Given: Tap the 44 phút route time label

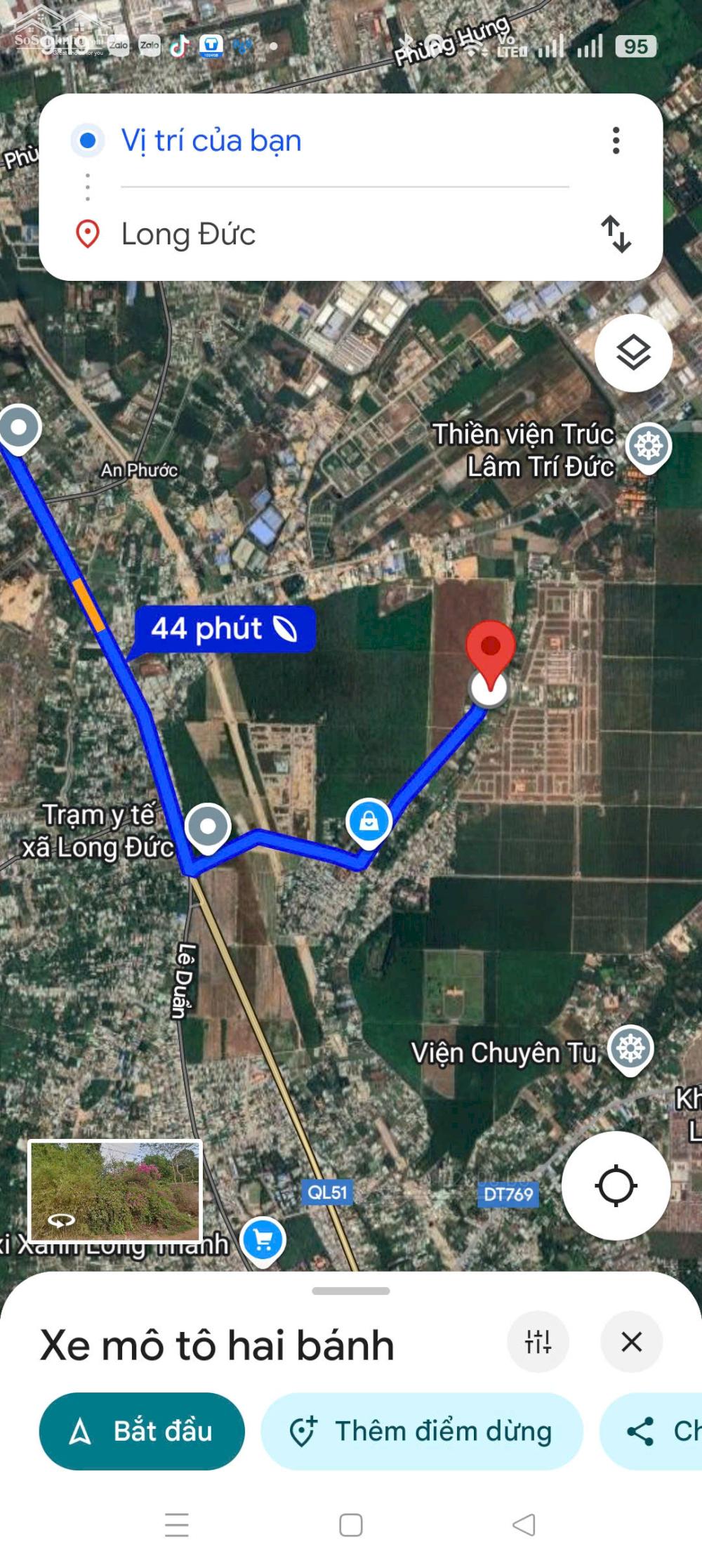Looking at the screenshot, I should click(x=223, y=628).
